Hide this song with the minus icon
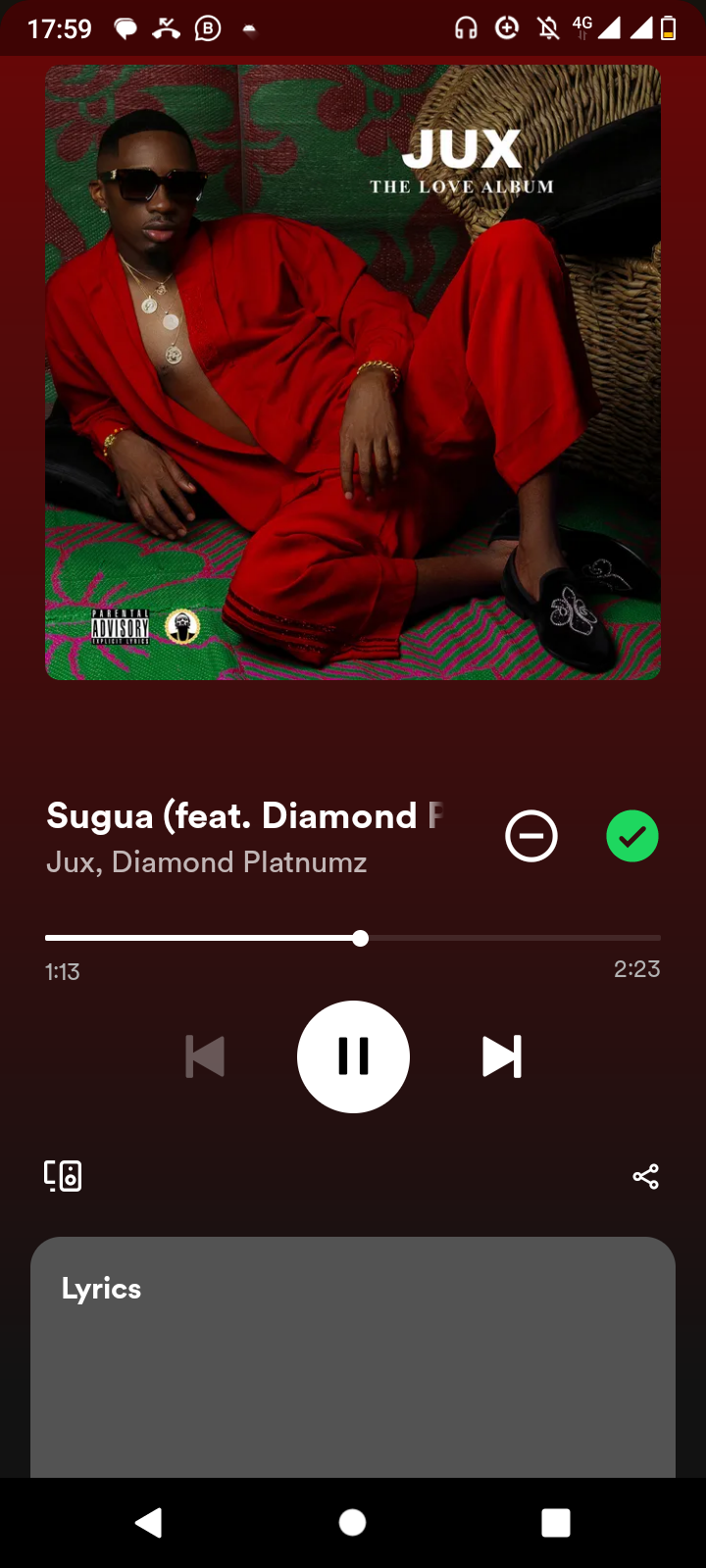Screen dimensions: 706x1568 click(531, 836)
